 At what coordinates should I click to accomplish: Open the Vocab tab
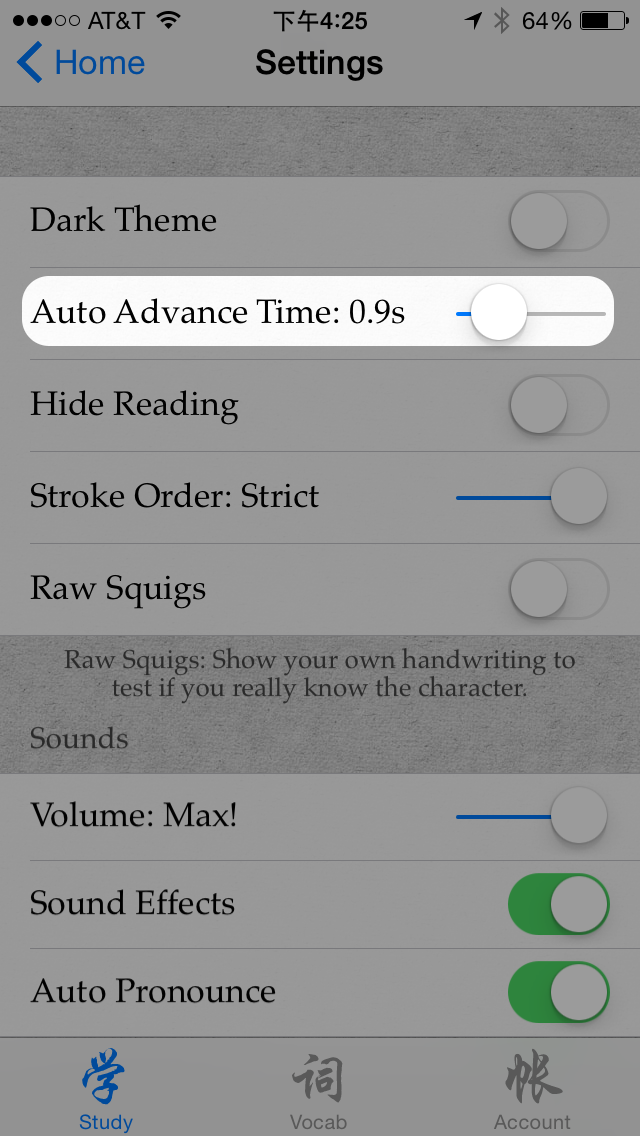(x=318, y=1090)
